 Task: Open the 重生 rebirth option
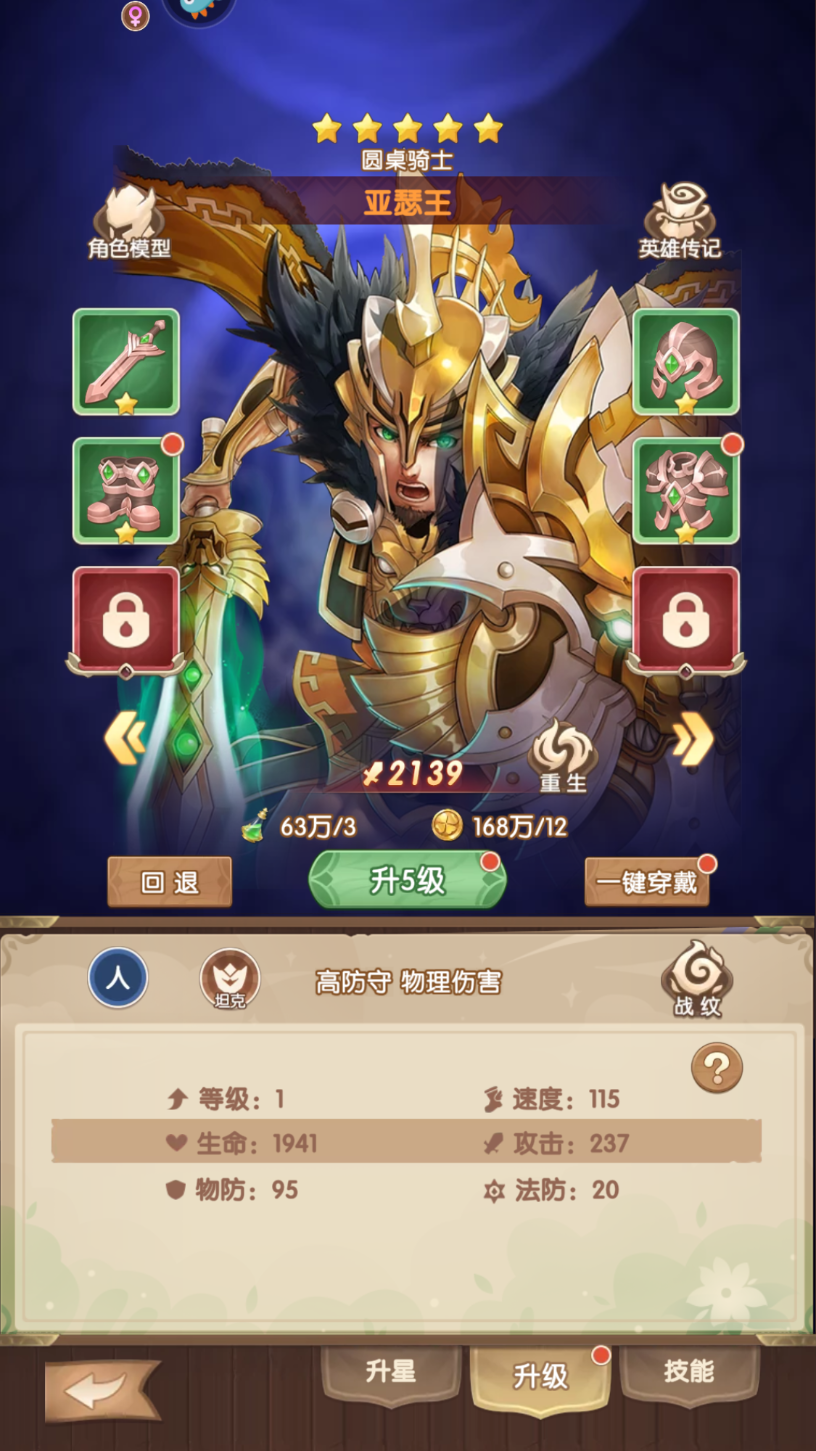coord(563,757)
